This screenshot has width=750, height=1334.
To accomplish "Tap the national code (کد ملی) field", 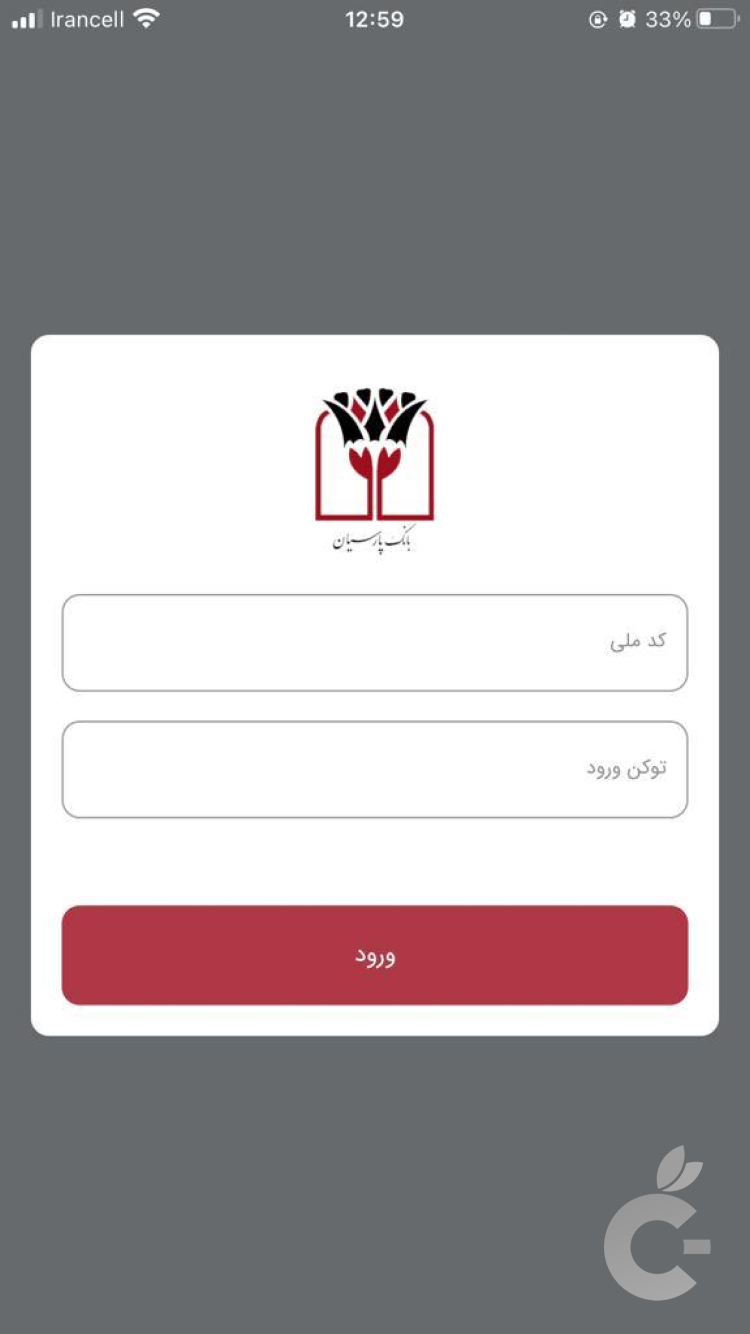I will [x=374, y=642].
